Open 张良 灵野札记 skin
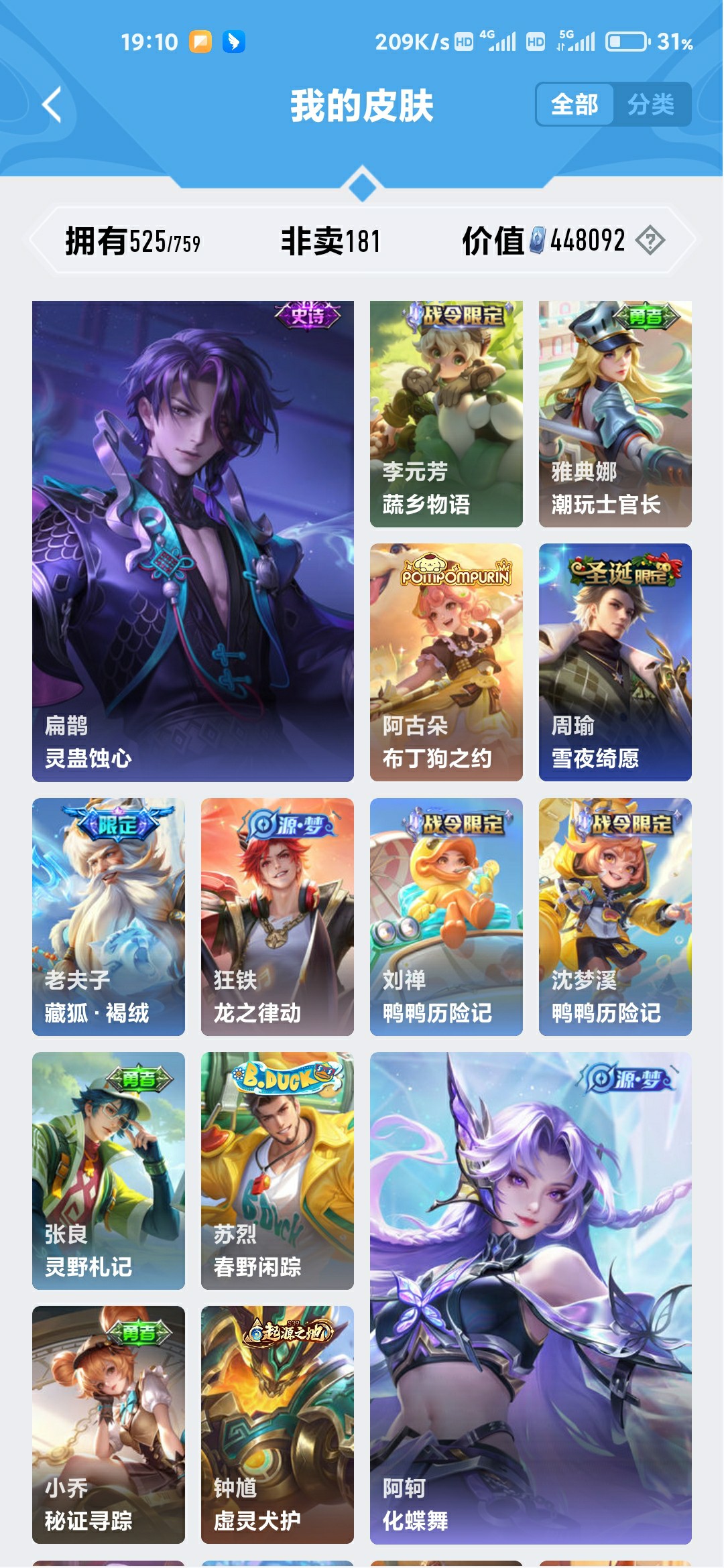The width and height of the screenshot is (724, 1568). click(109, 1170)
